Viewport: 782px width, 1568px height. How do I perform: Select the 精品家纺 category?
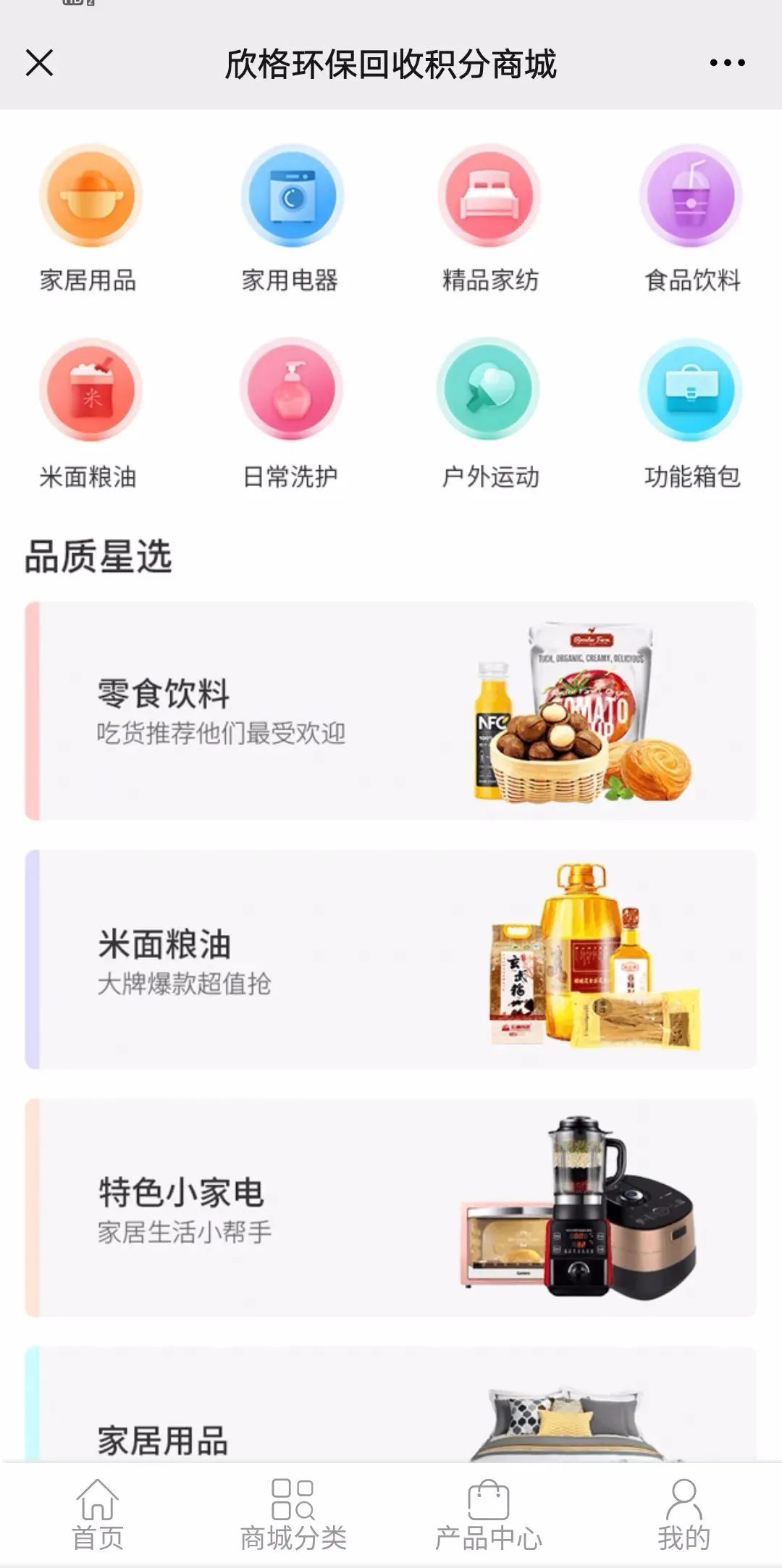click(x=489, y=196)
